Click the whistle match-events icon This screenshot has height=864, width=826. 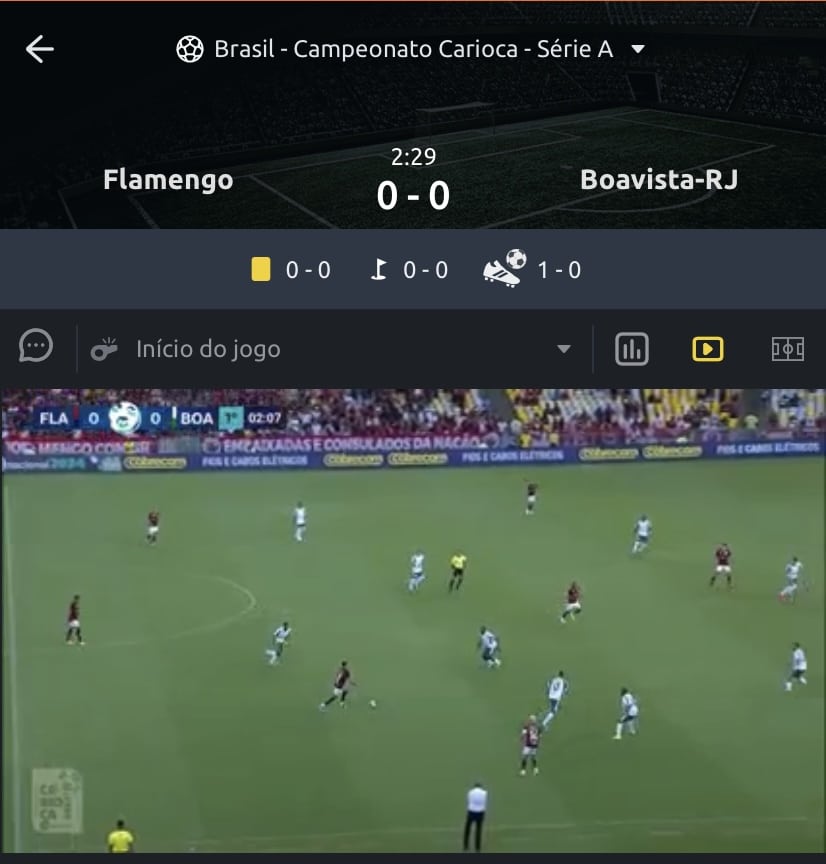click(x=104, y=347)
